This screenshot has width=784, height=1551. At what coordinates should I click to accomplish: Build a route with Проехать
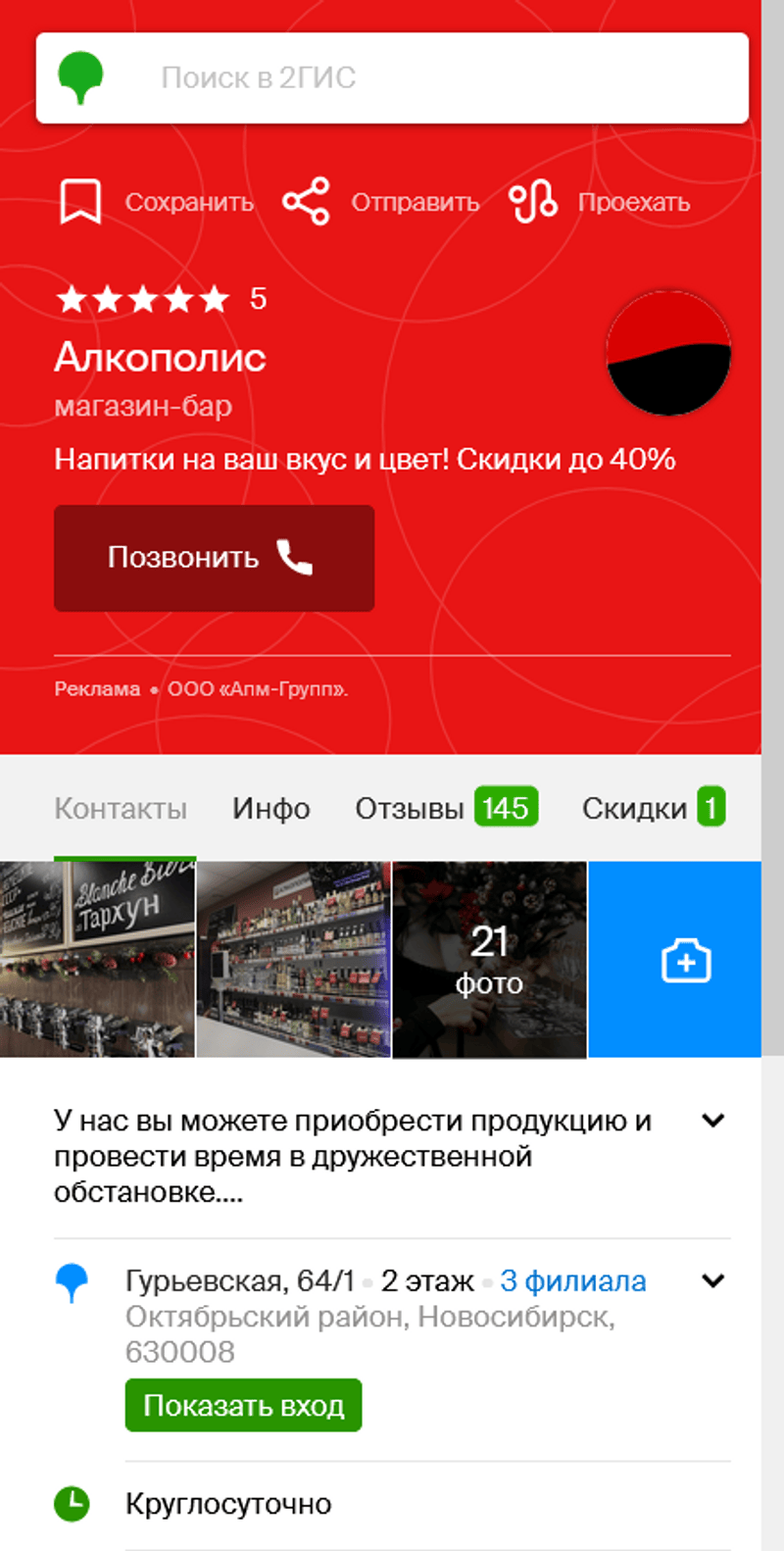(600, 202)
